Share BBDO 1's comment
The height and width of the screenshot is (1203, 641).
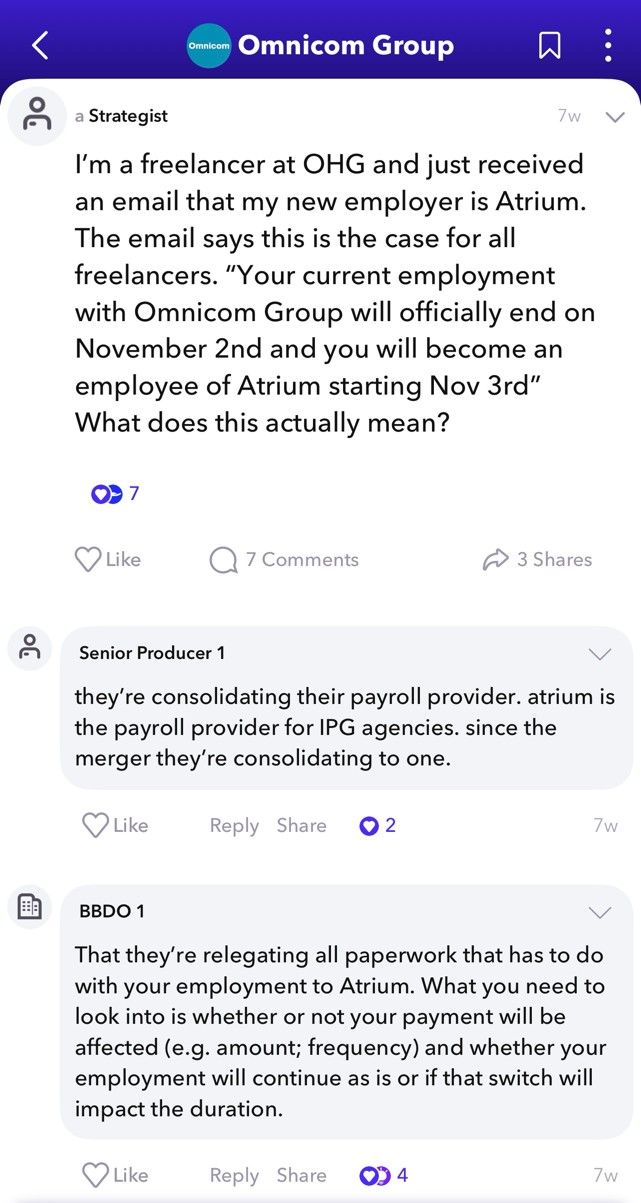coord(301,1175)
